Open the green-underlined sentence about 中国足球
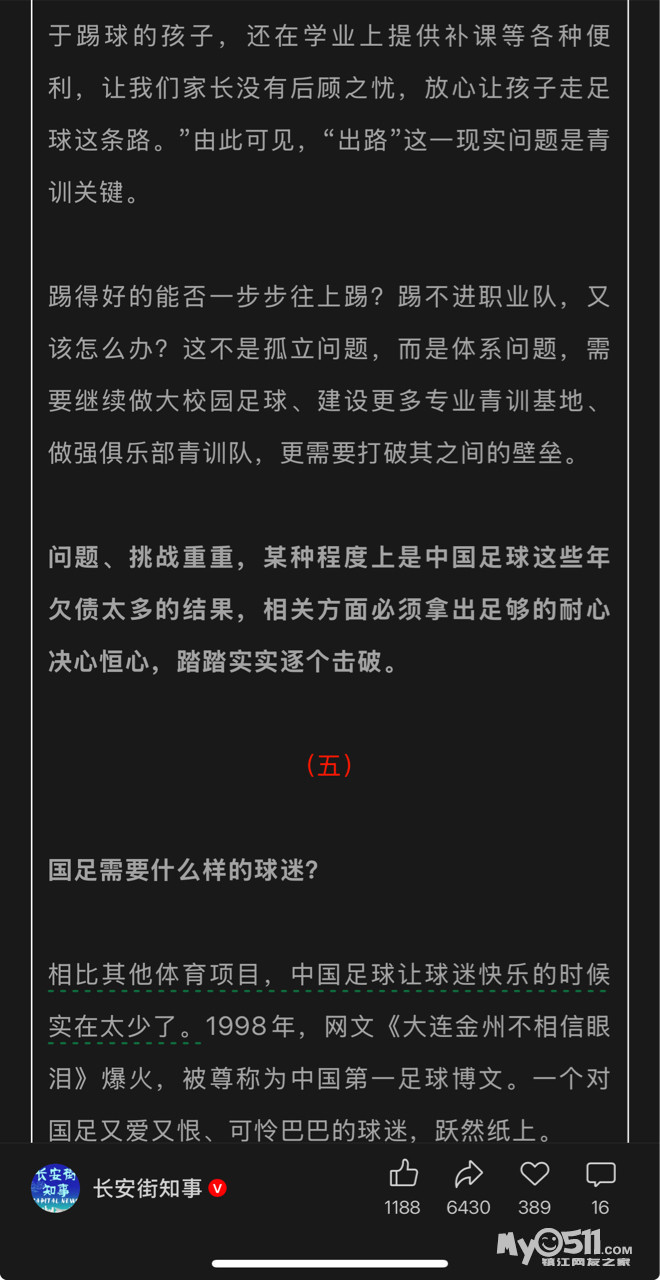This screenshot has height=1280, width=660. pos(328,974)
